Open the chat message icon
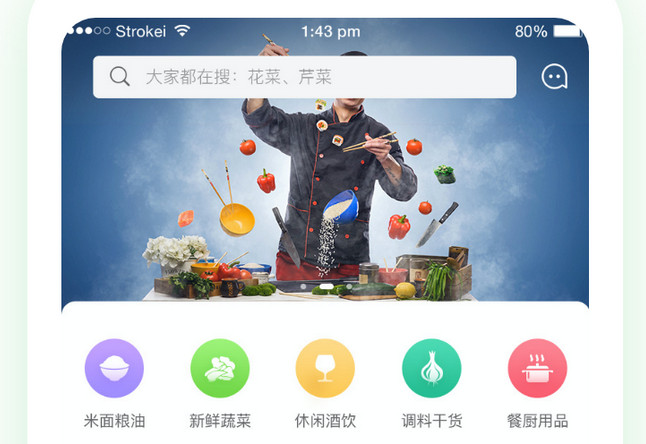This screenshot has width=646, height=444. click(x=555, y=77)
